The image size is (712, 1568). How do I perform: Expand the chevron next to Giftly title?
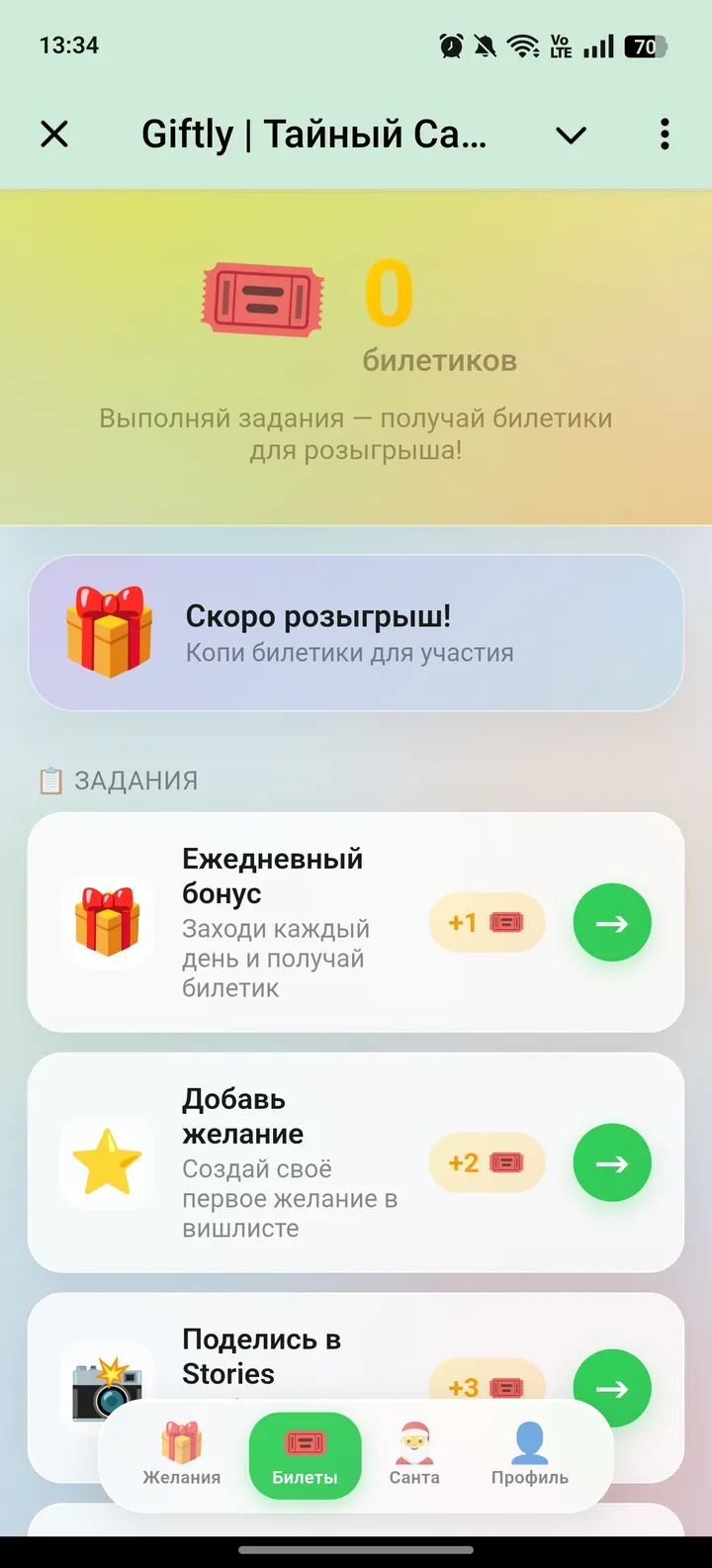[x=571, y=136]
